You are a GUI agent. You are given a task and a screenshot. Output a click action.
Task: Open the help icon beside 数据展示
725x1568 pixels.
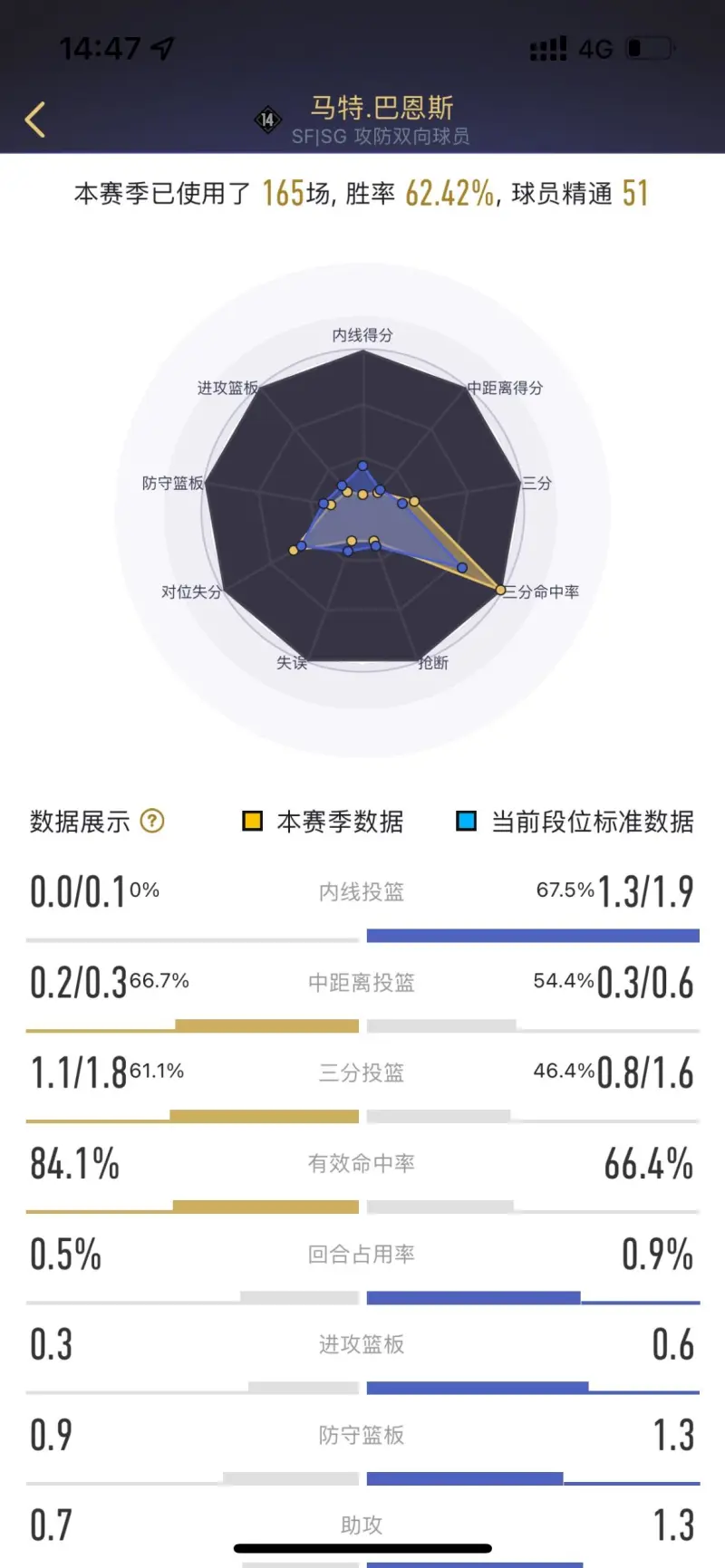pyautogui.click(x=153, y=822)
